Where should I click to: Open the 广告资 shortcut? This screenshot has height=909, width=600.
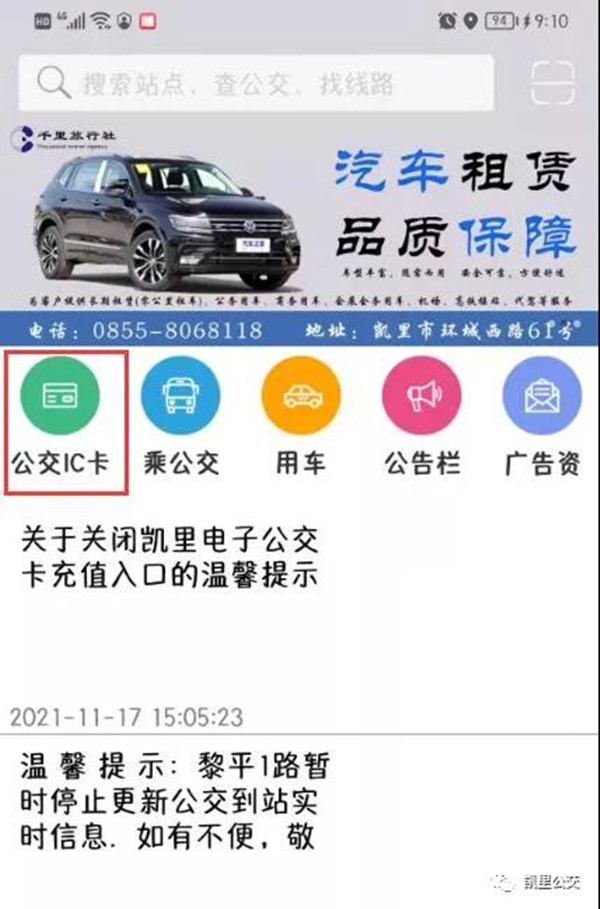click(541, 420)
